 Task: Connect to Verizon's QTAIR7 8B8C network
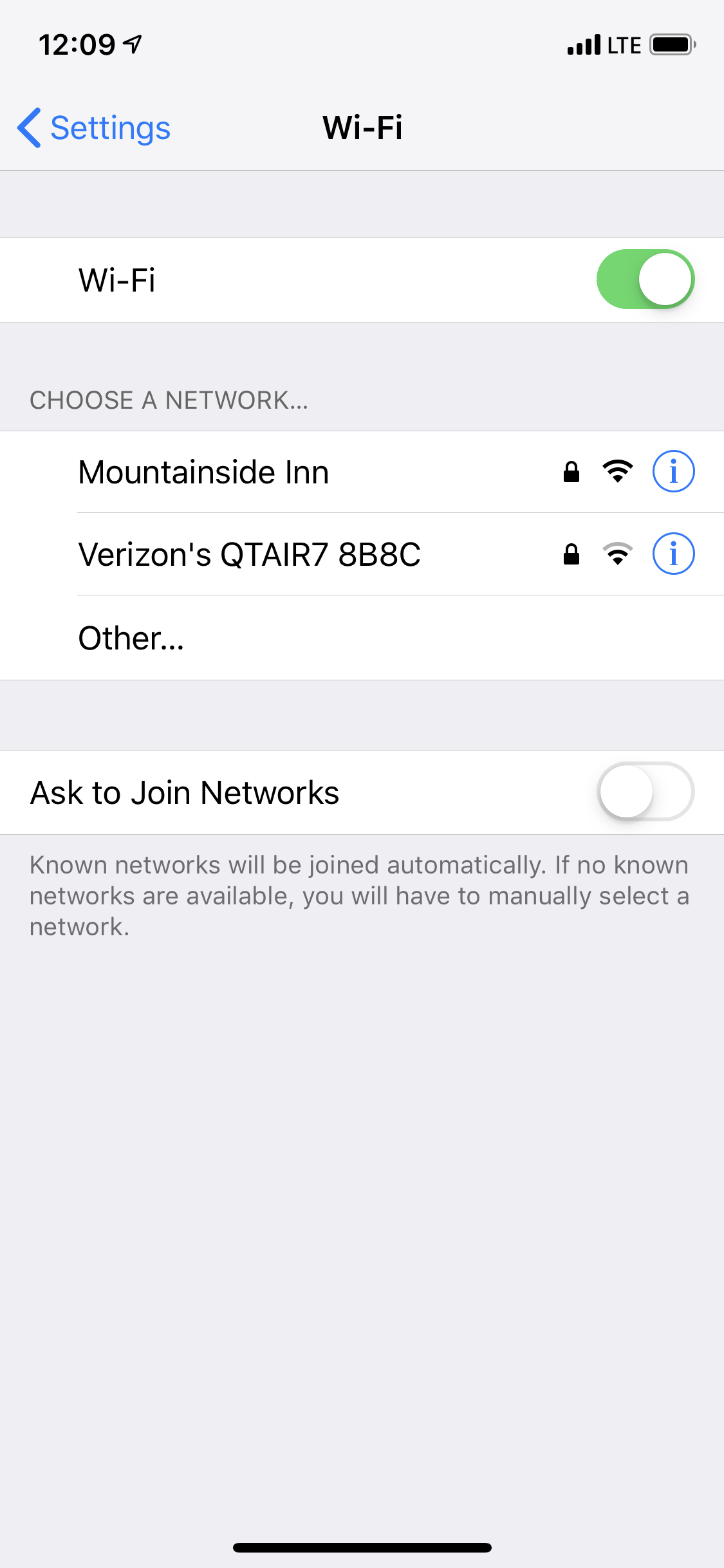click(x=249, y=554)
